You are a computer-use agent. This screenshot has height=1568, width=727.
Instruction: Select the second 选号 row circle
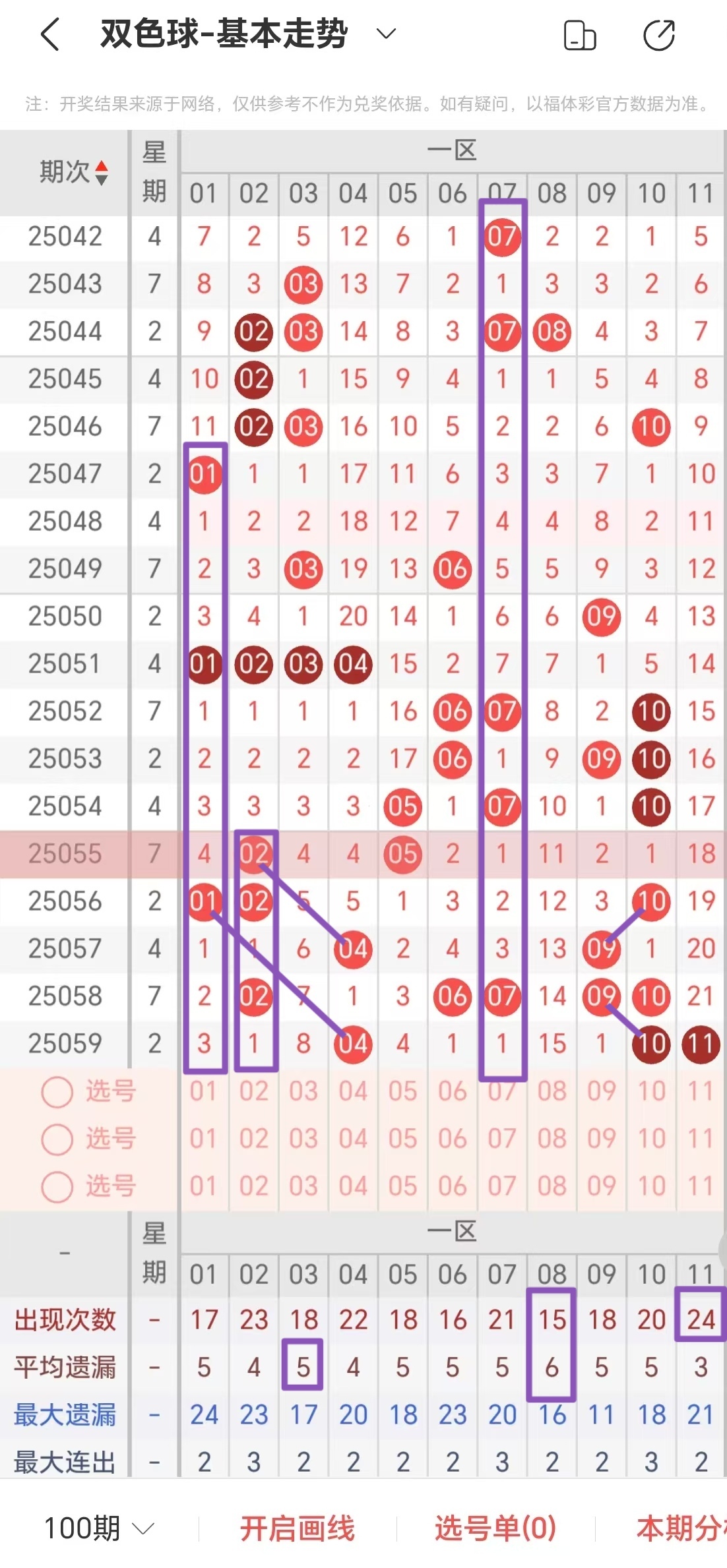(59, 1139)
